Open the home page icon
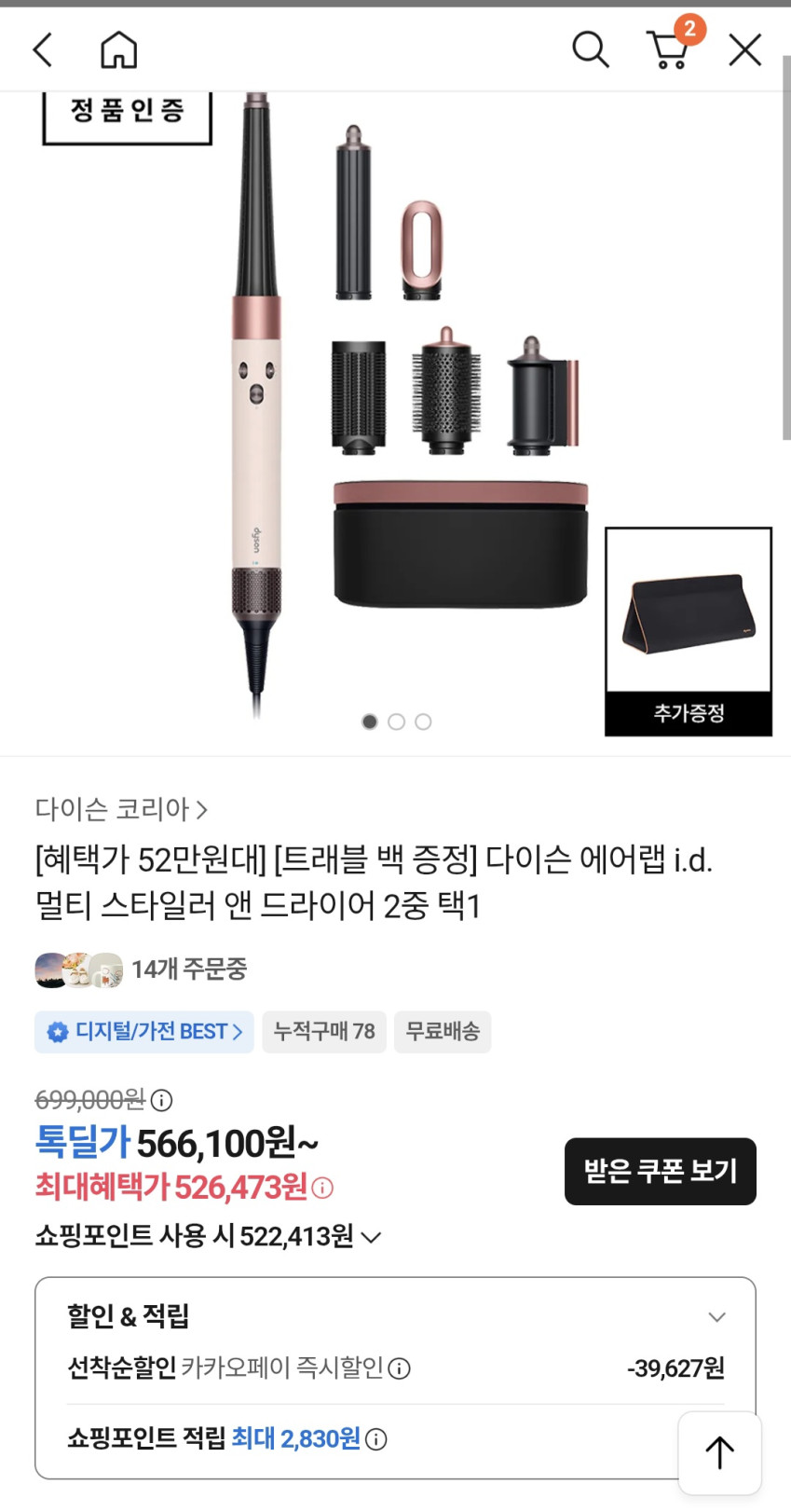791x1512 pixels. point(118,49)
